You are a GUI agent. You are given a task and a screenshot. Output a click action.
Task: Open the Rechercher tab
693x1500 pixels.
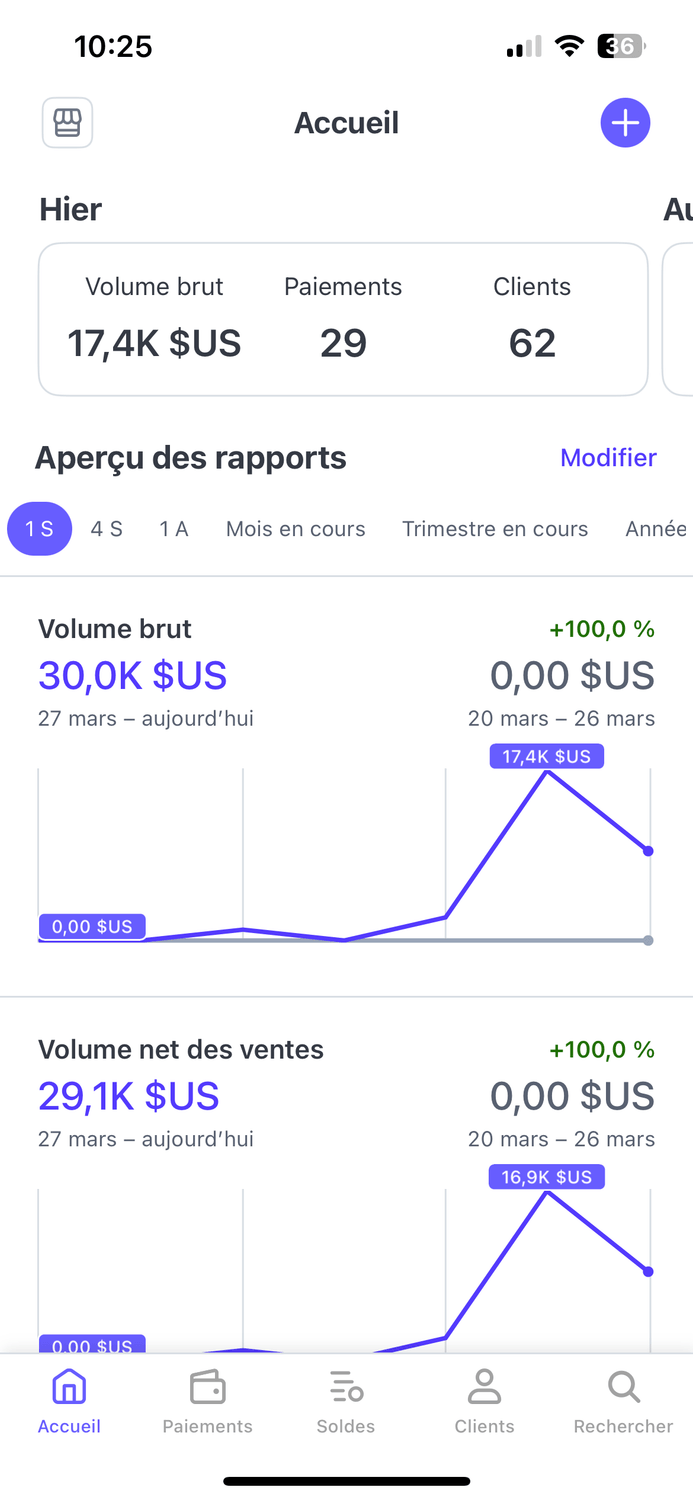[x=623, y=1402]
